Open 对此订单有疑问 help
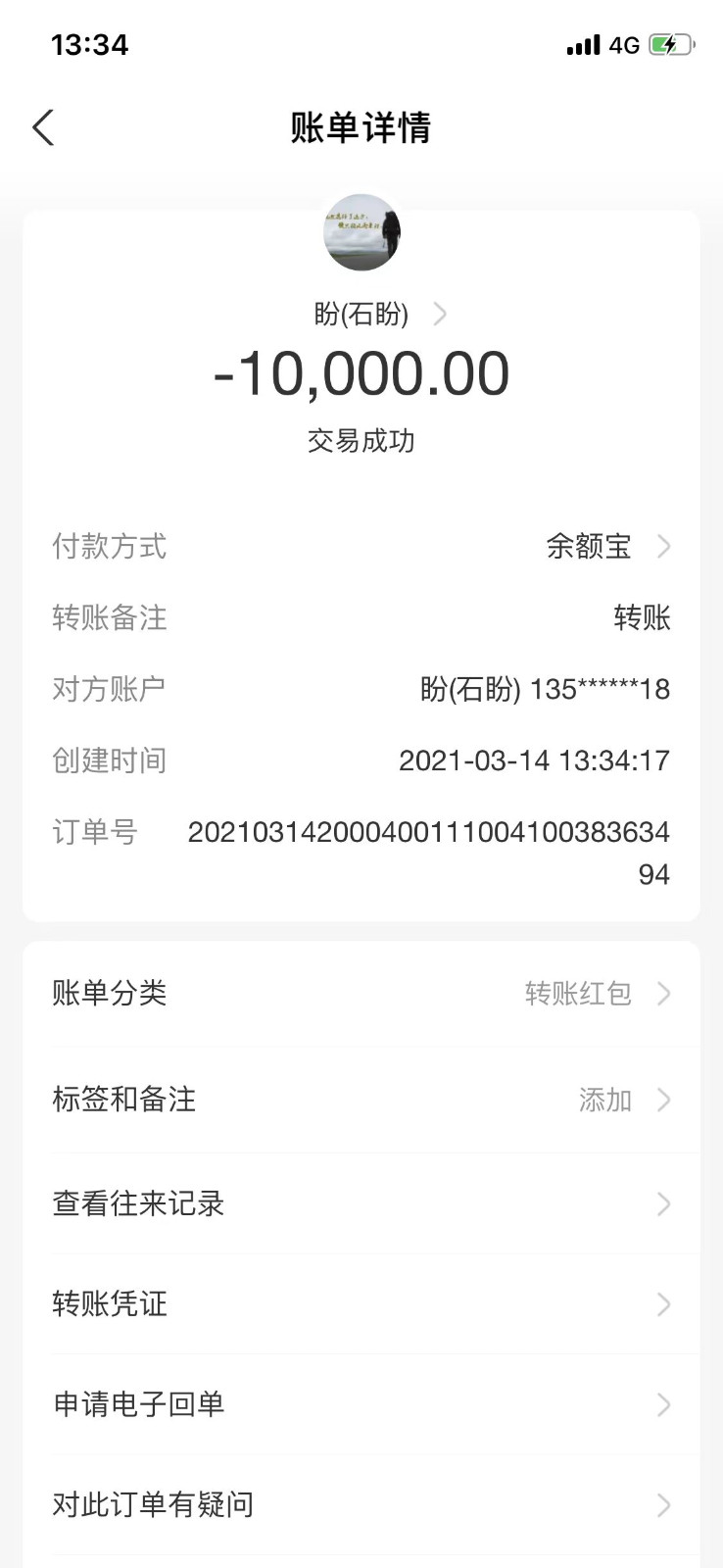Viewport: 723px width, 1568px height. 361,1504
